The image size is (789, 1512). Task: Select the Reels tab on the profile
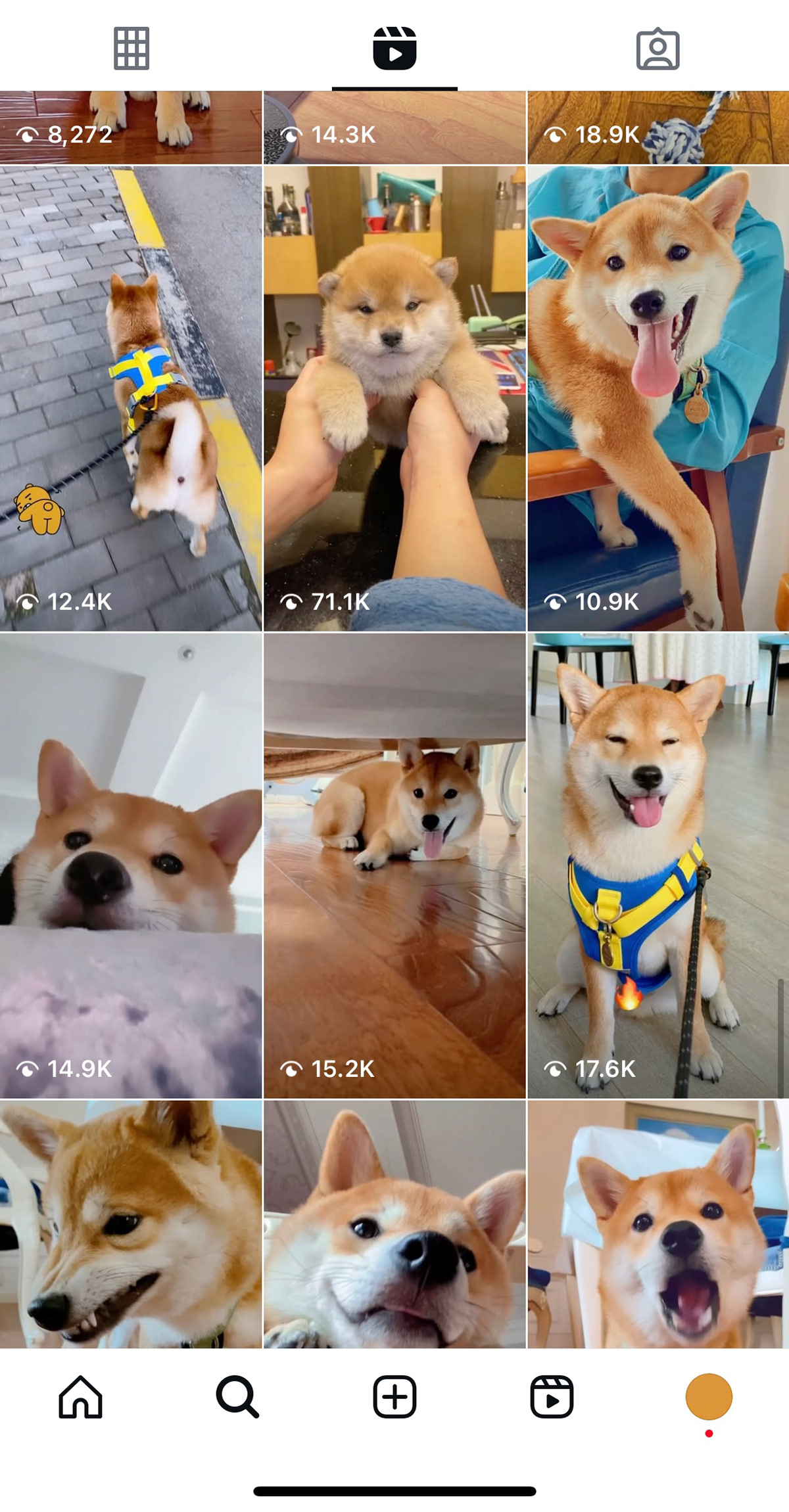394,48
